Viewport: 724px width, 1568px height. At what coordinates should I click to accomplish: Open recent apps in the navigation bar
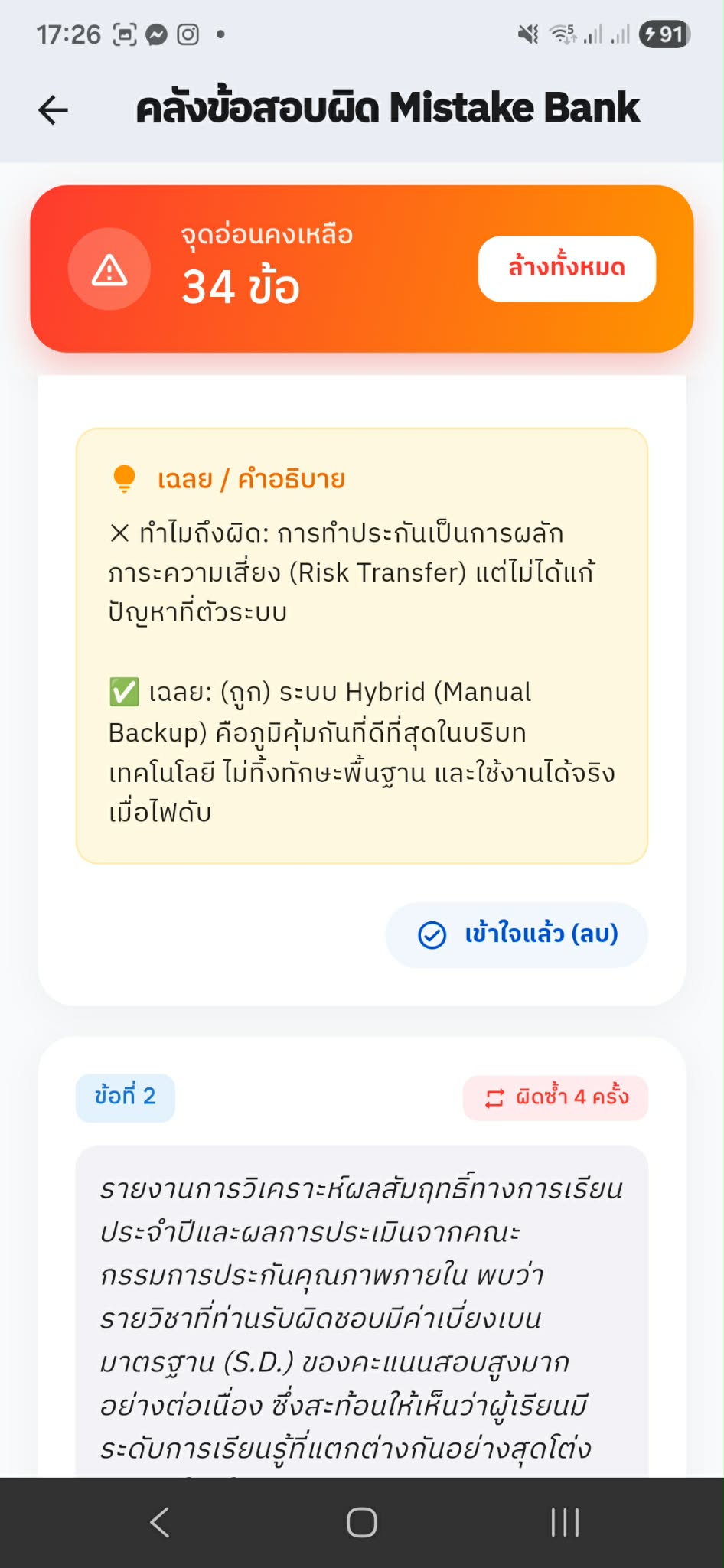565,1522
